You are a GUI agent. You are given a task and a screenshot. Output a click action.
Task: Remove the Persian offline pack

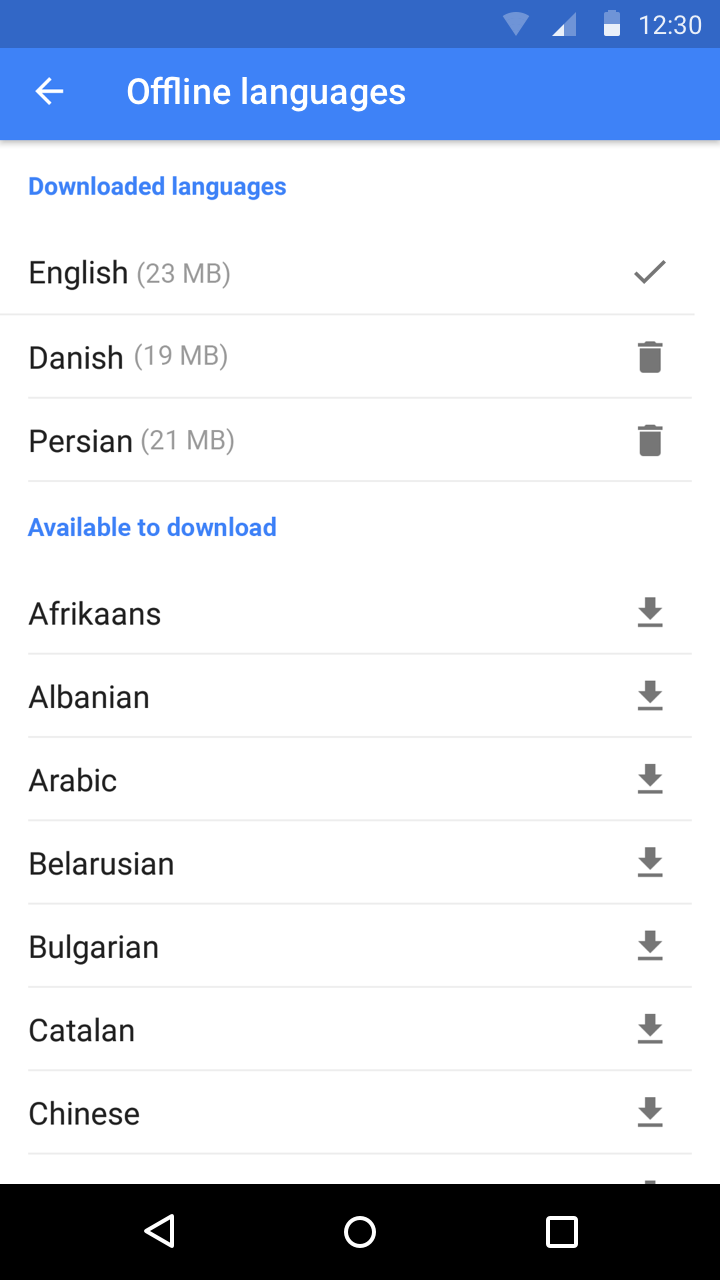pos(650,440)
